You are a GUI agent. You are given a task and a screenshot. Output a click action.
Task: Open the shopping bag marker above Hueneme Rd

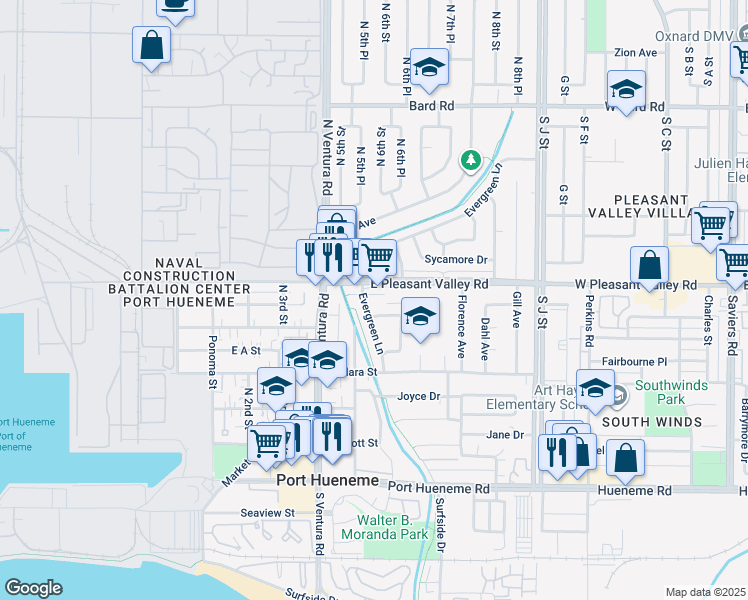point(625,458)
